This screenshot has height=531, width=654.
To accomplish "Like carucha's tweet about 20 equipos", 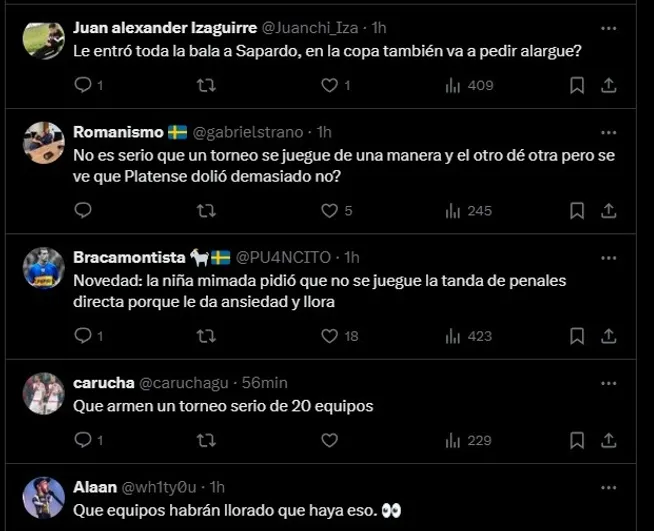I will coord(329,440).
